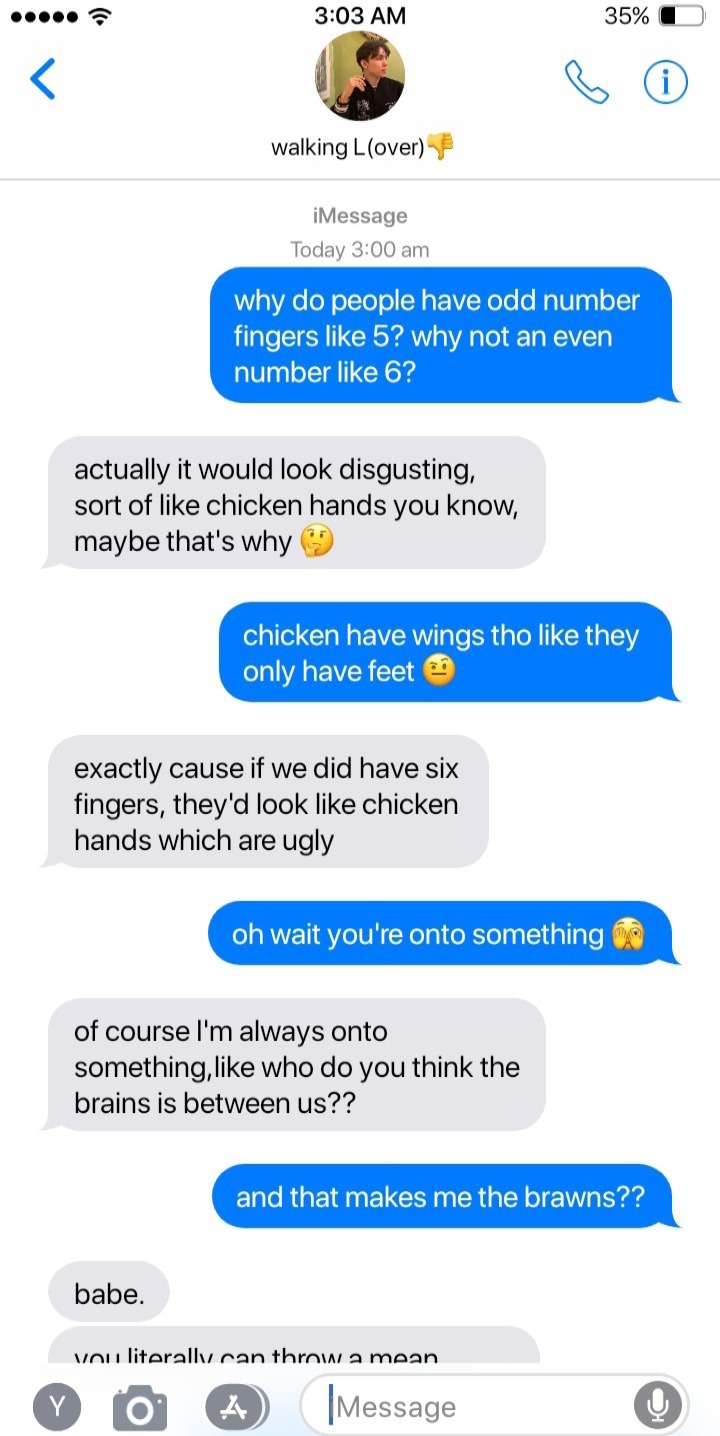Record an audio message with microphone
Viewport: 720px width, 1436px height.
click(x=657, y=1407)
